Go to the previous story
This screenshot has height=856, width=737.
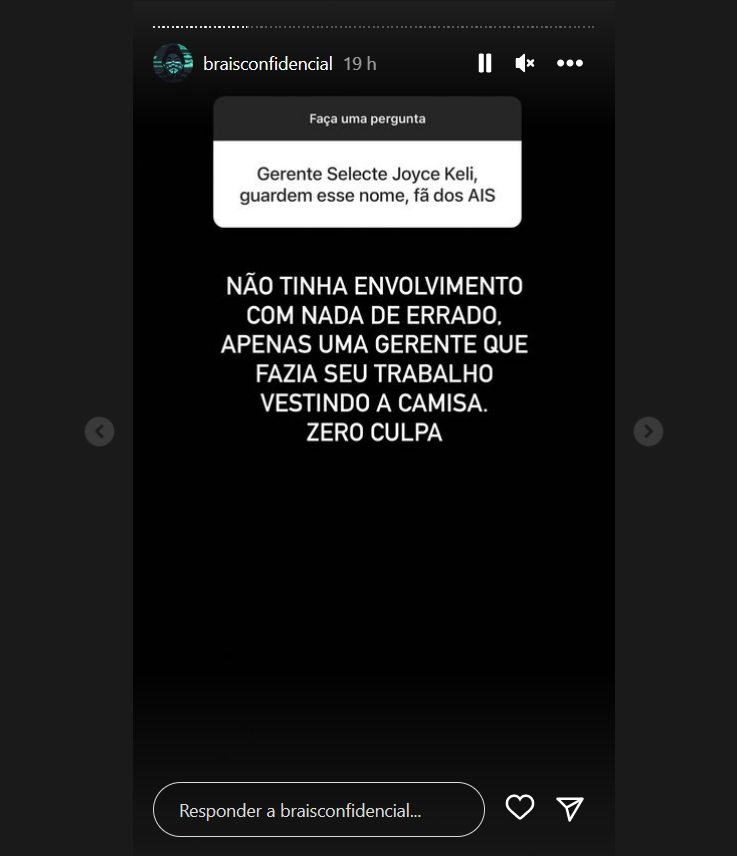pyautogui.click(x=99, y=431)
